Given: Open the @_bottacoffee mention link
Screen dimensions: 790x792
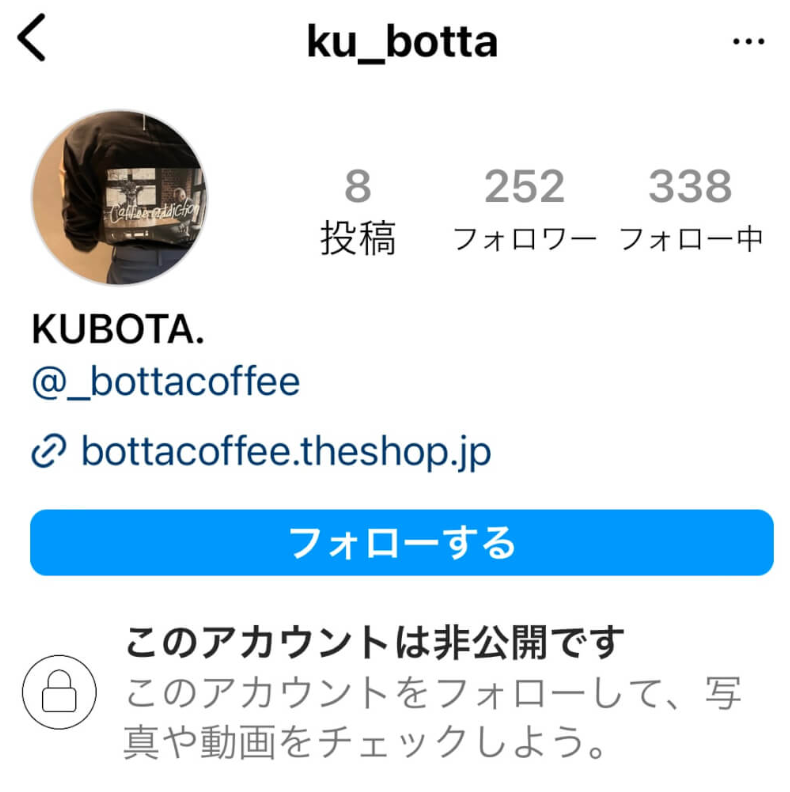Looking at the screenshot, I should [166, 383].
